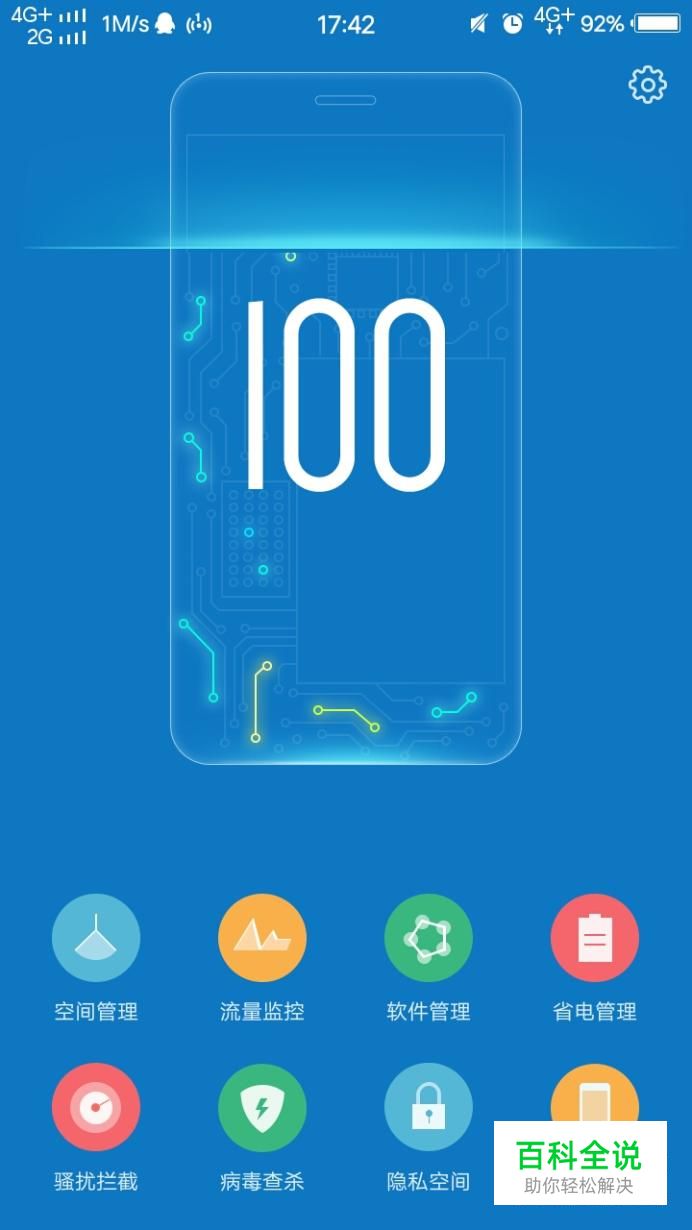Viewport: 692px width, 1230px height.
Task: Open the settings gear icon
Action: coord(647,85)
